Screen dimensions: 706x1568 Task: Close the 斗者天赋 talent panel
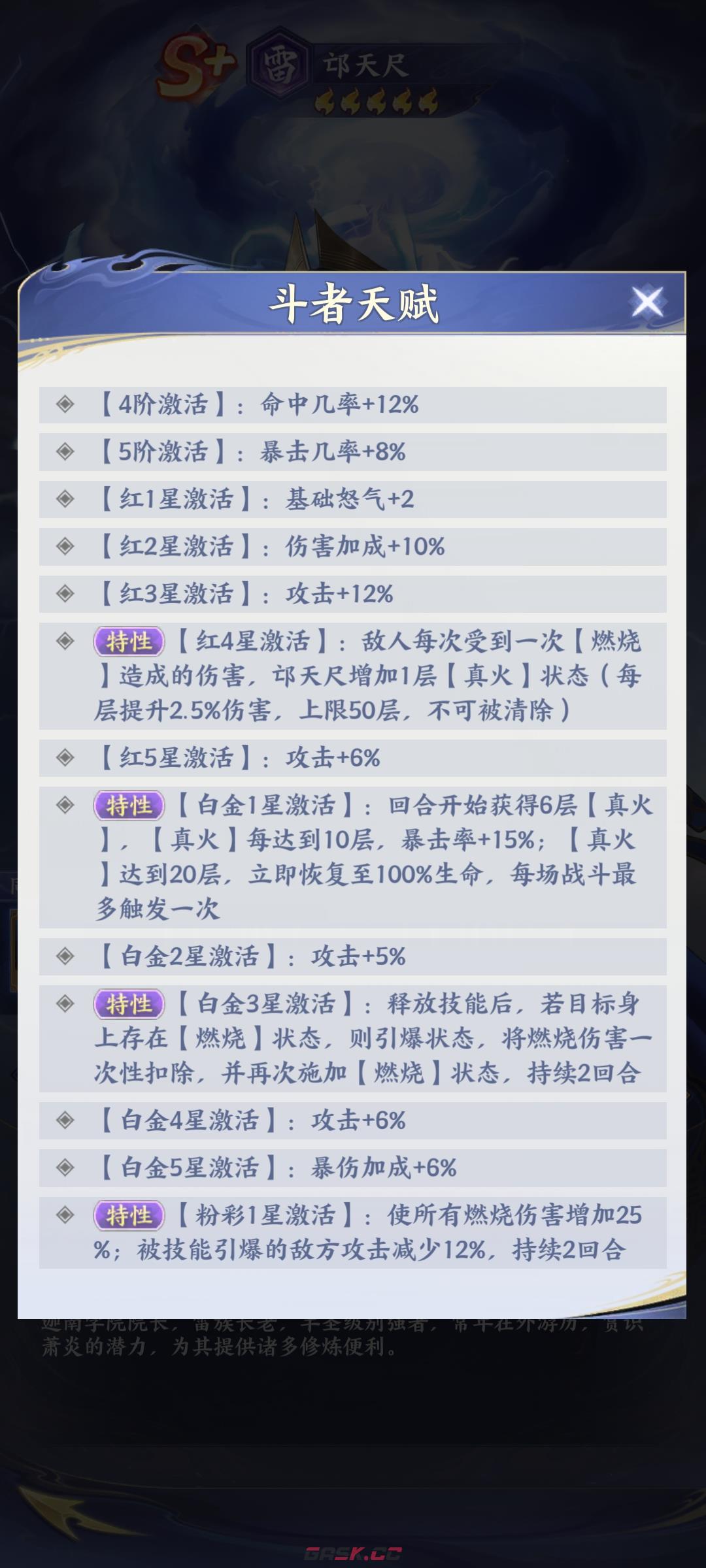(648, 301)
